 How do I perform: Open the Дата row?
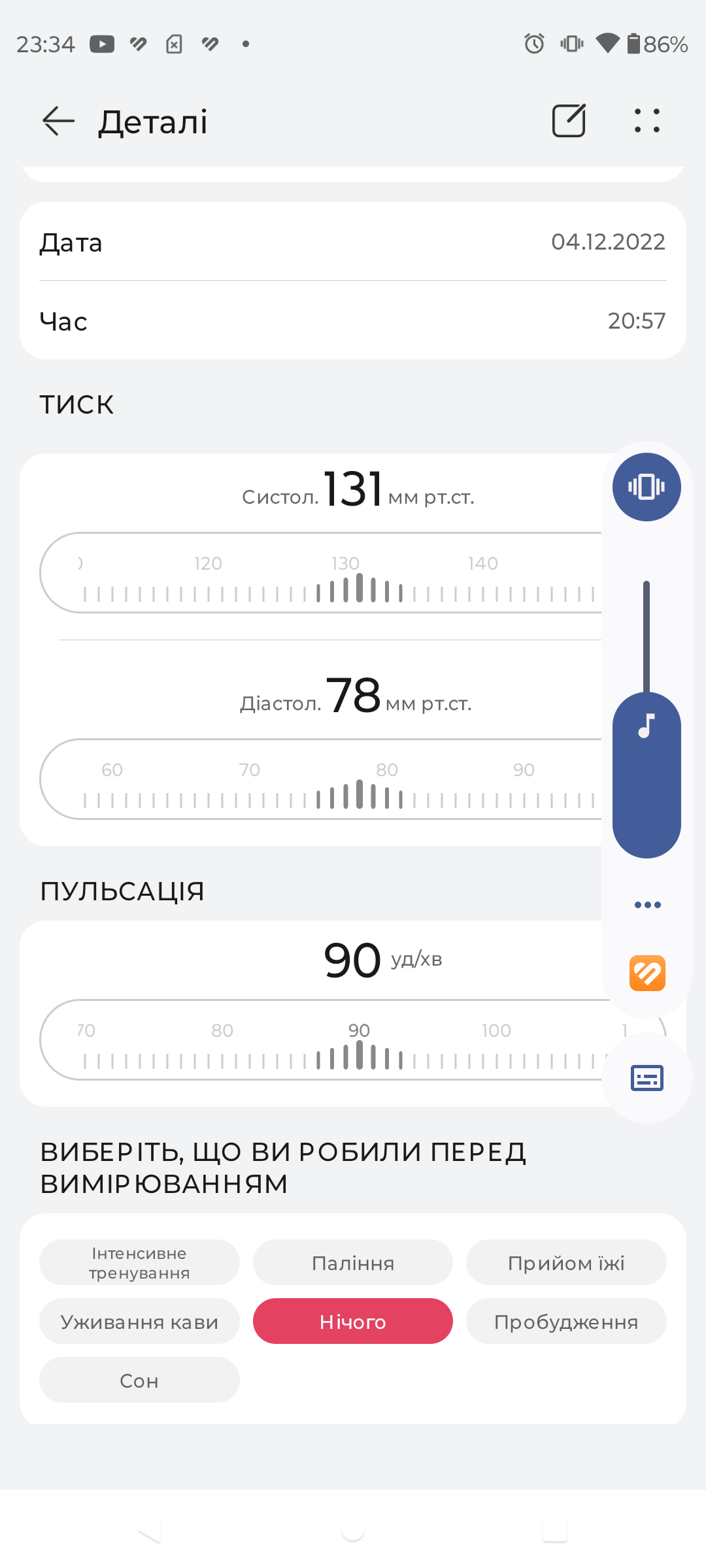pyautogui.click(x=353, y=242)
